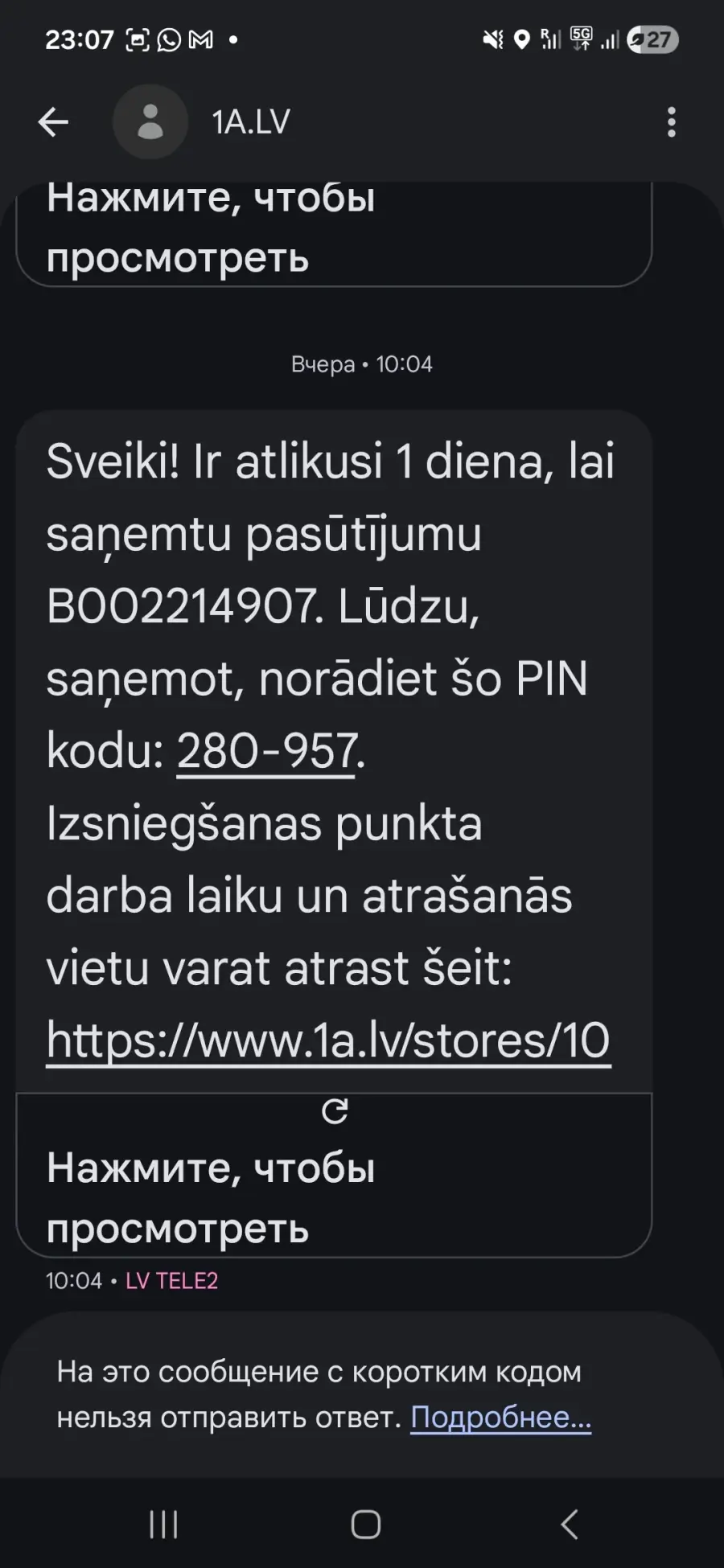Open the Подробнее link about short codes
Screen dimensions: 724x1568
click(500, 1417)
